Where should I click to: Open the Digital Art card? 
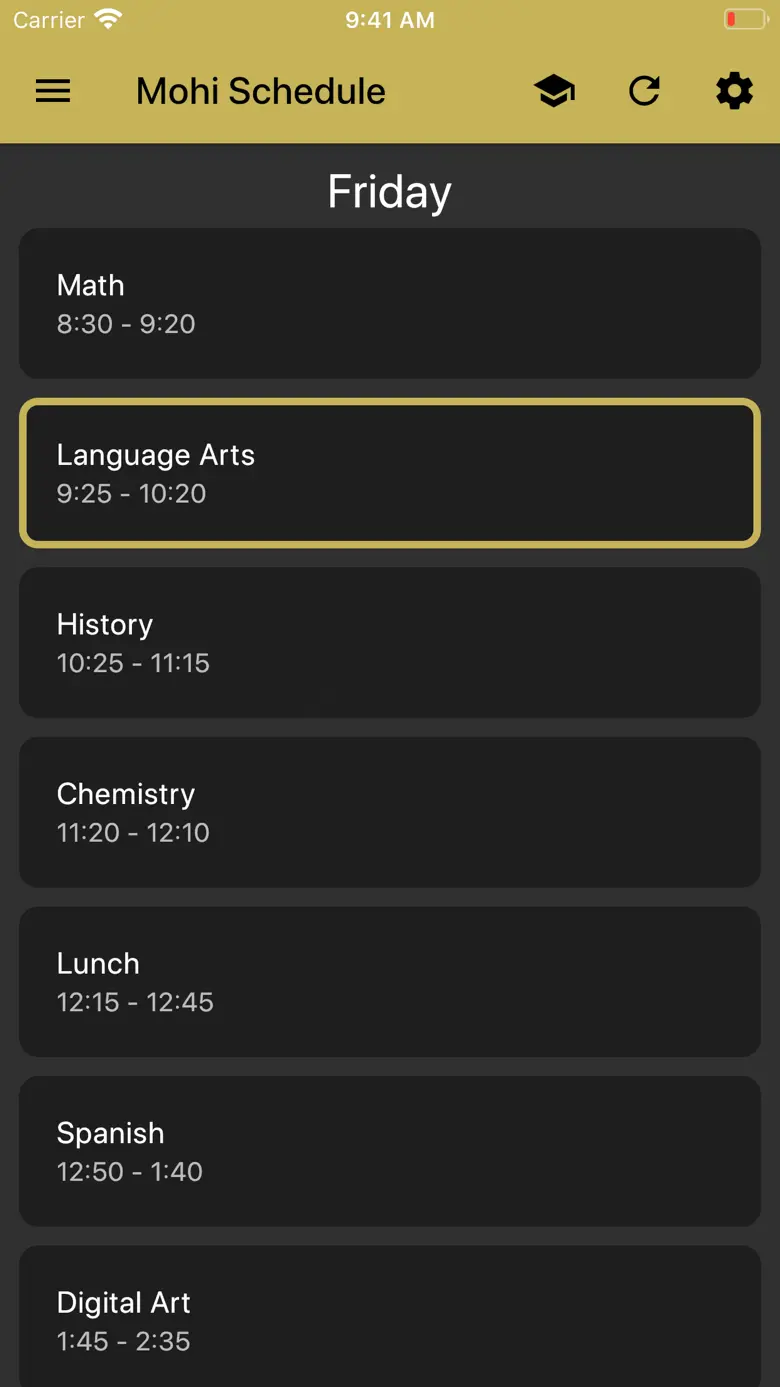[x=390, y=1318]
